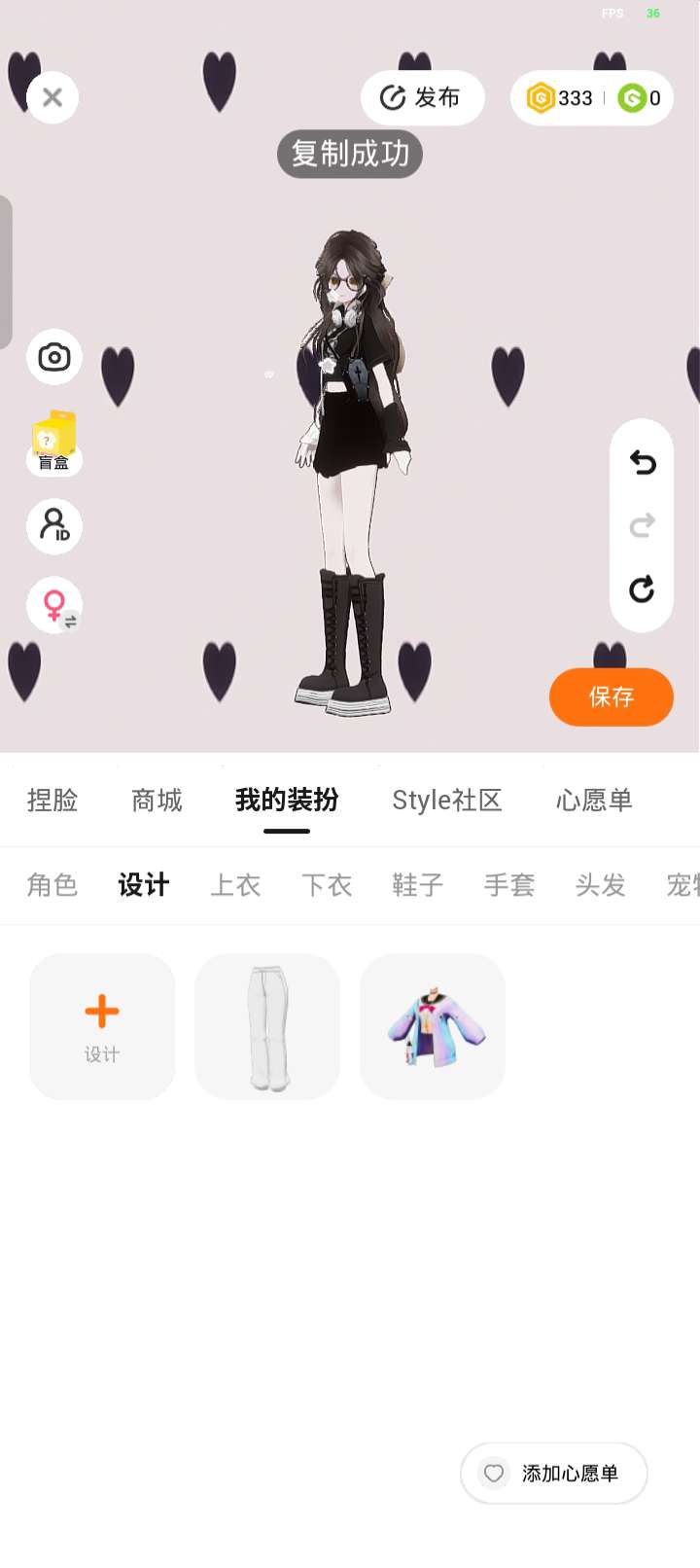Open the 商城 shop tab
Viewport: 700px width, 1568px height.
[x=157, y=801]
